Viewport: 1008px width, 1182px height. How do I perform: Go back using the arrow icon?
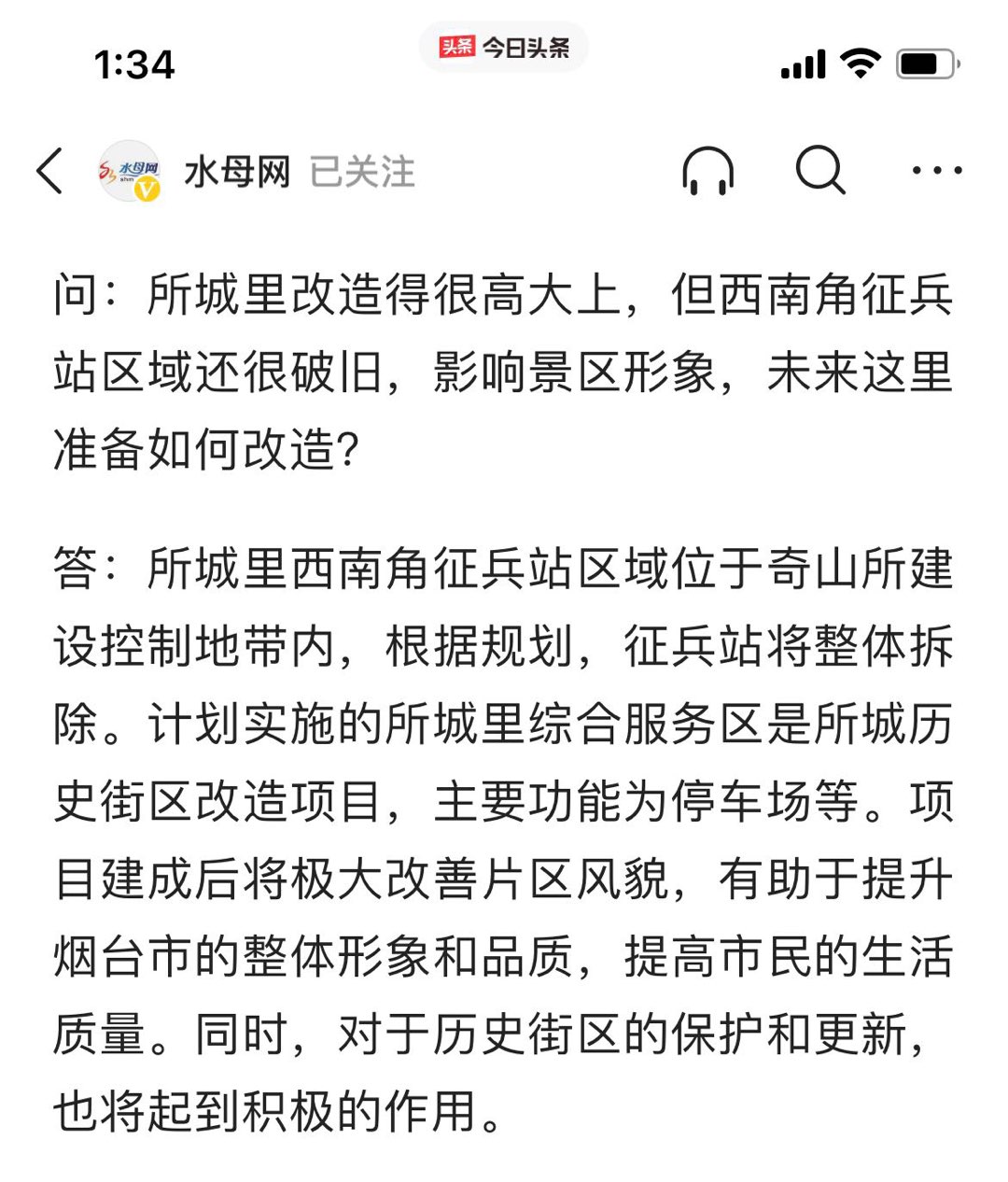pyautogui.click(x=50, y=172)
